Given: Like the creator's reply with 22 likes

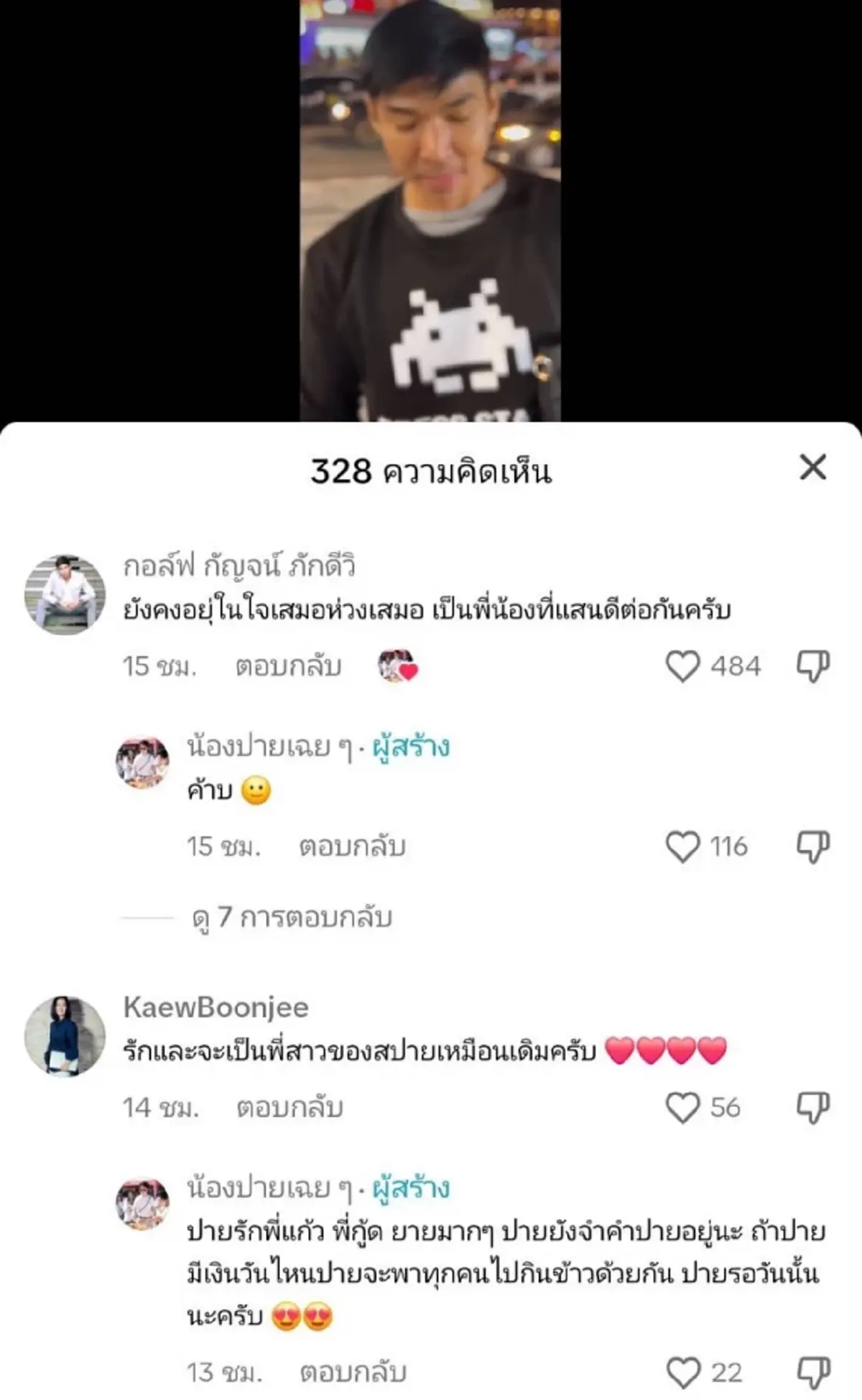Looking at the screenshot, I should 683,1373.
